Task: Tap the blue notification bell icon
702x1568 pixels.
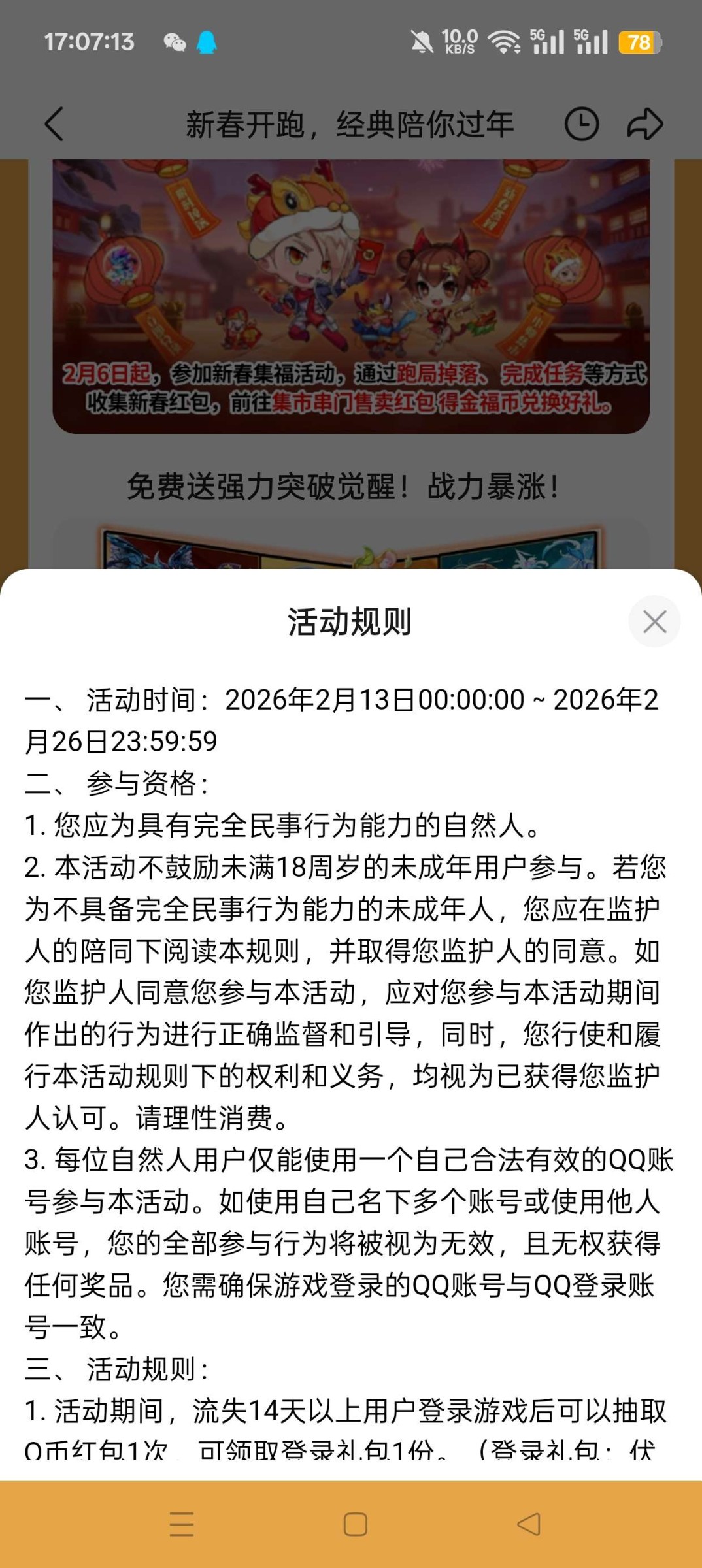Action: point(207,42)
